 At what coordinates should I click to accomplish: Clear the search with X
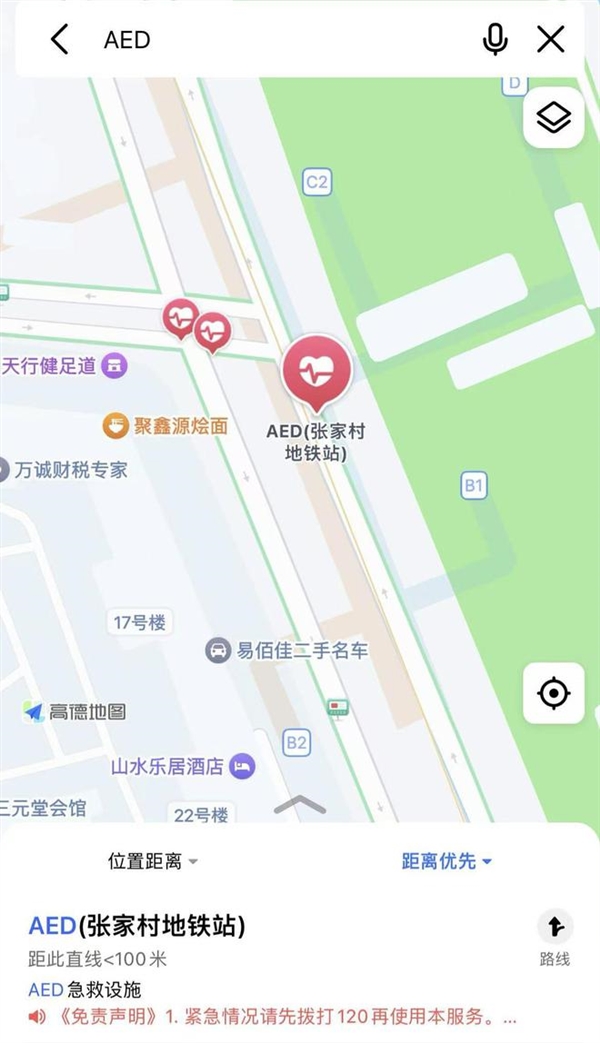coord(551,40)
